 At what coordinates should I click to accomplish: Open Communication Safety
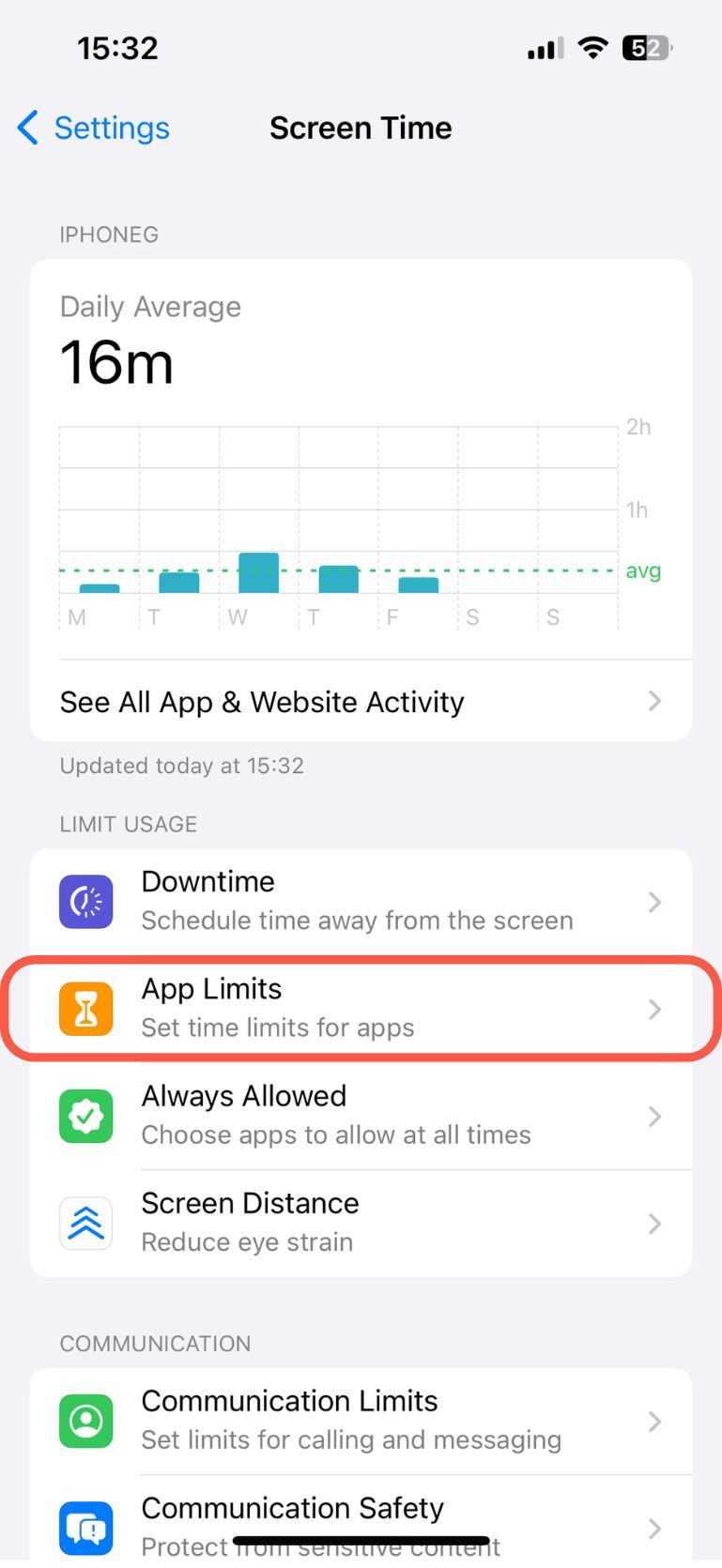point(361,1520)
